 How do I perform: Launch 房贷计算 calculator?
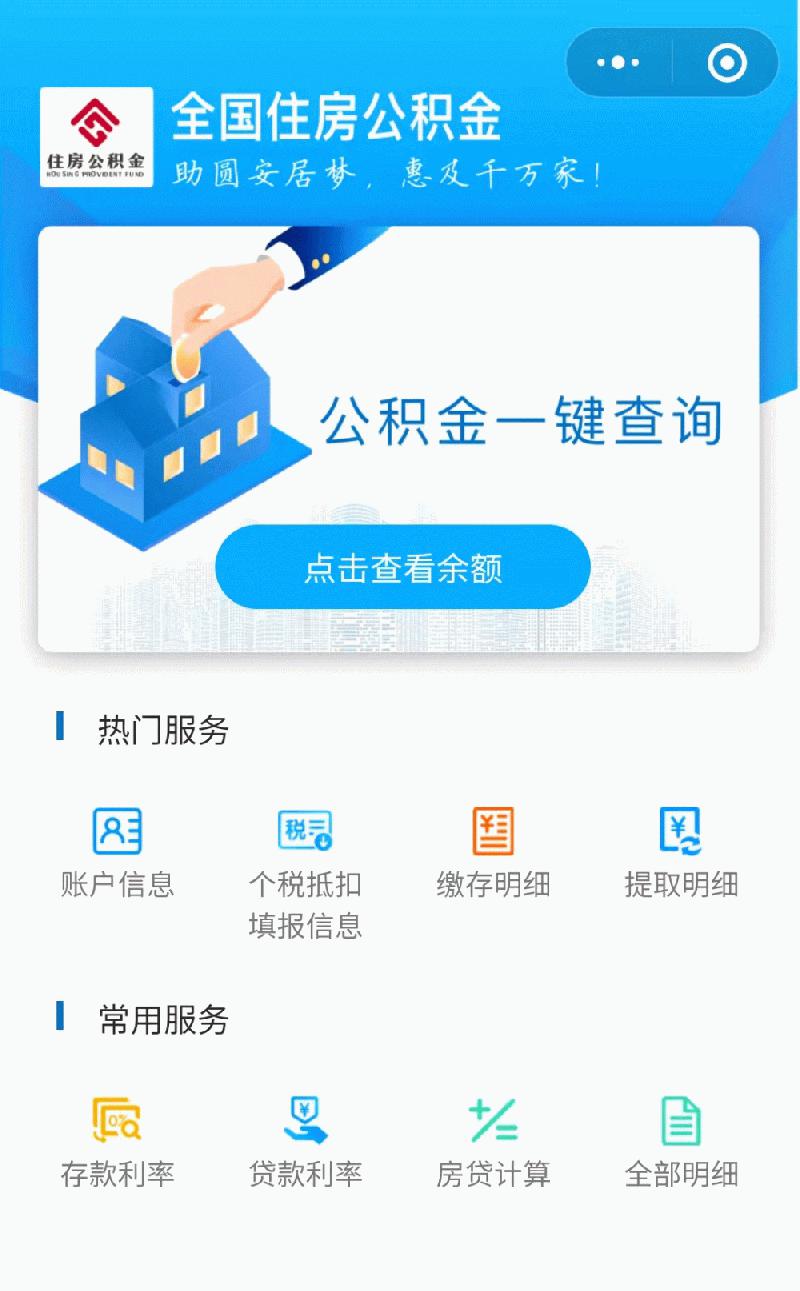click(x=493, y=1141)
